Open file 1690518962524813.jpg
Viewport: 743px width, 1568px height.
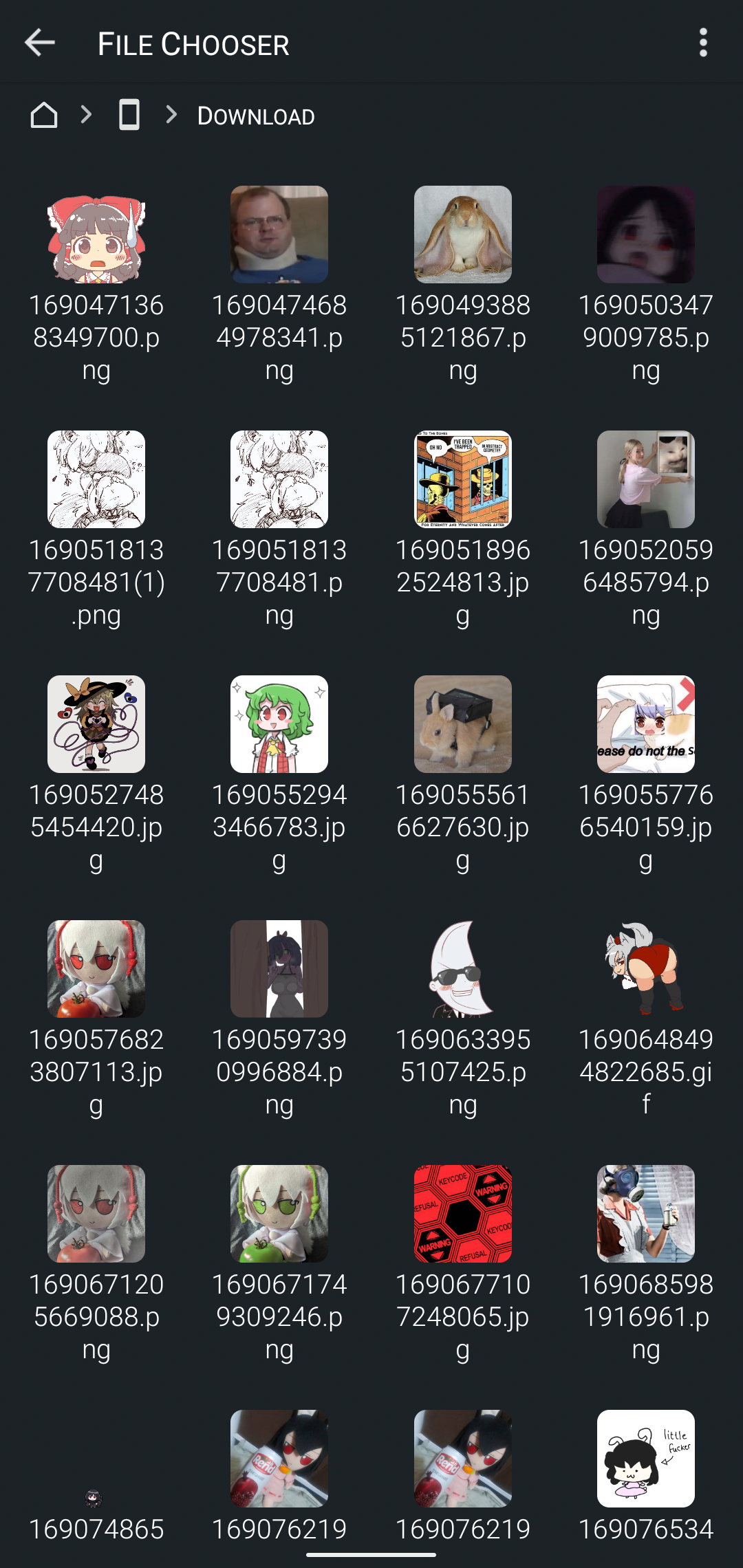click(463, 480)
